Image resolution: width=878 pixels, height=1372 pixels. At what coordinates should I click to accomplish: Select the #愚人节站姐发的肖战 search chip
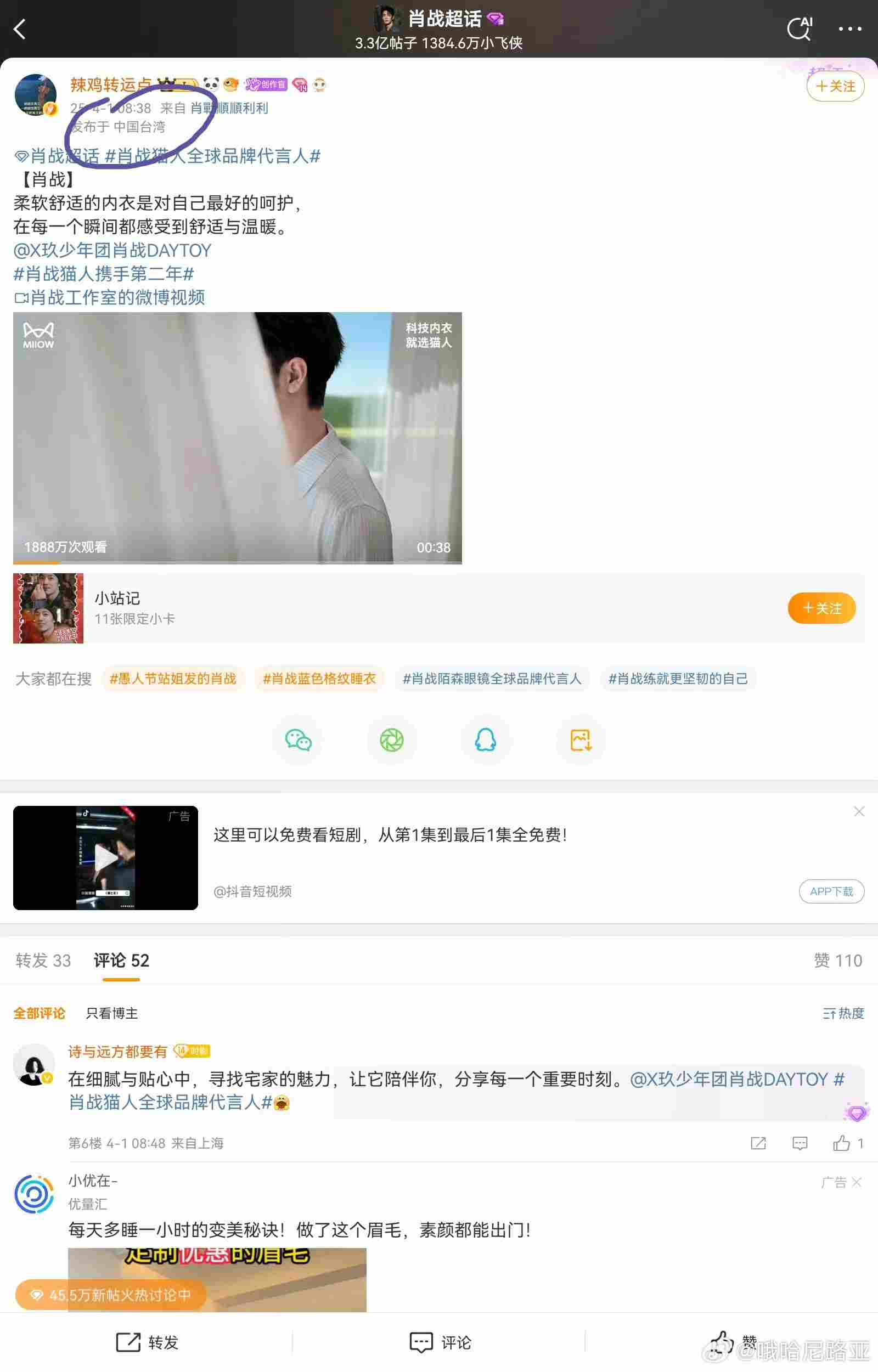point(173,679)
